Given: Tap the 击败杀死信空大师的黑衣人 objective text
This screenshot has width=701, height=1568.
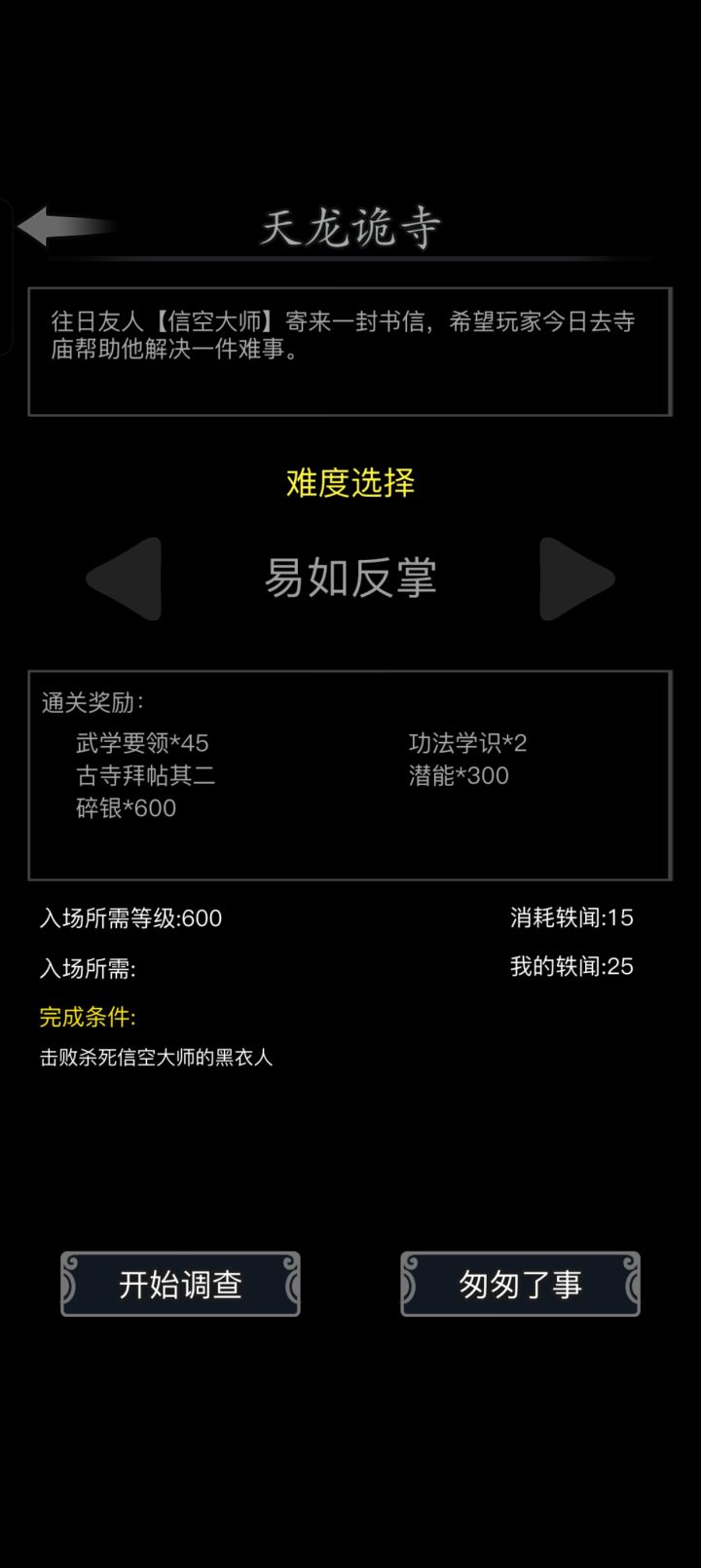Looking at the screenshot, I should (154, 1058).
